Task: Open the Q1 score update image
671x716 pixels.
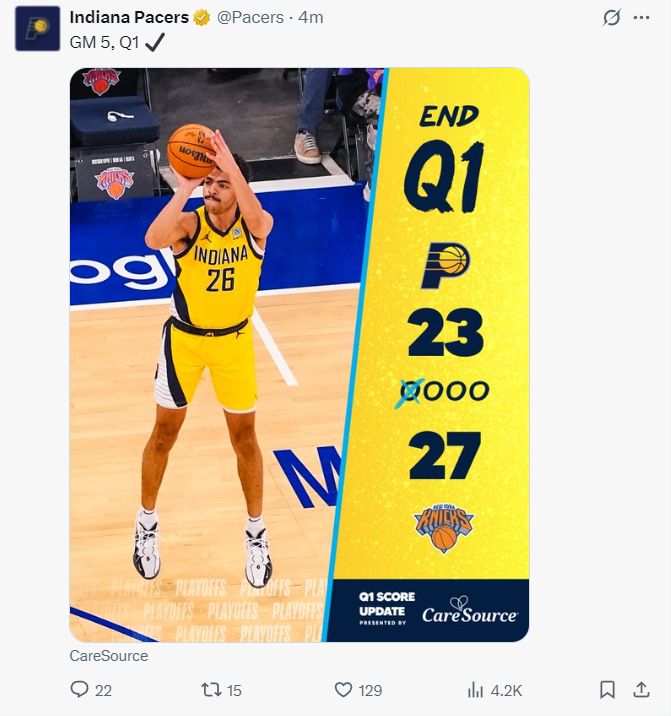Action: [299, 354]
